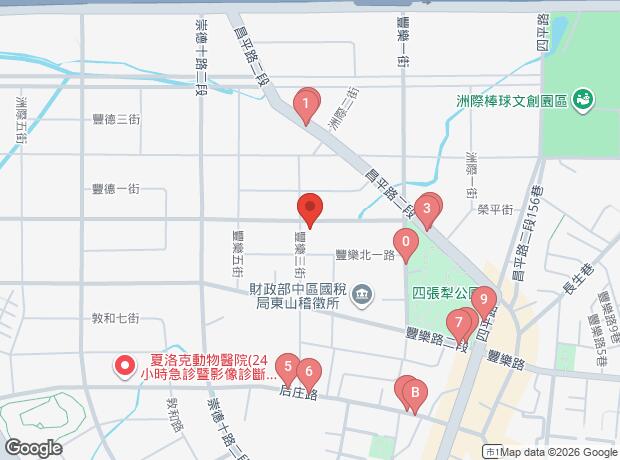This screenshot has height=460, width=620.
Task: Choose the pin numbered 9
Action: coord(484,299)
